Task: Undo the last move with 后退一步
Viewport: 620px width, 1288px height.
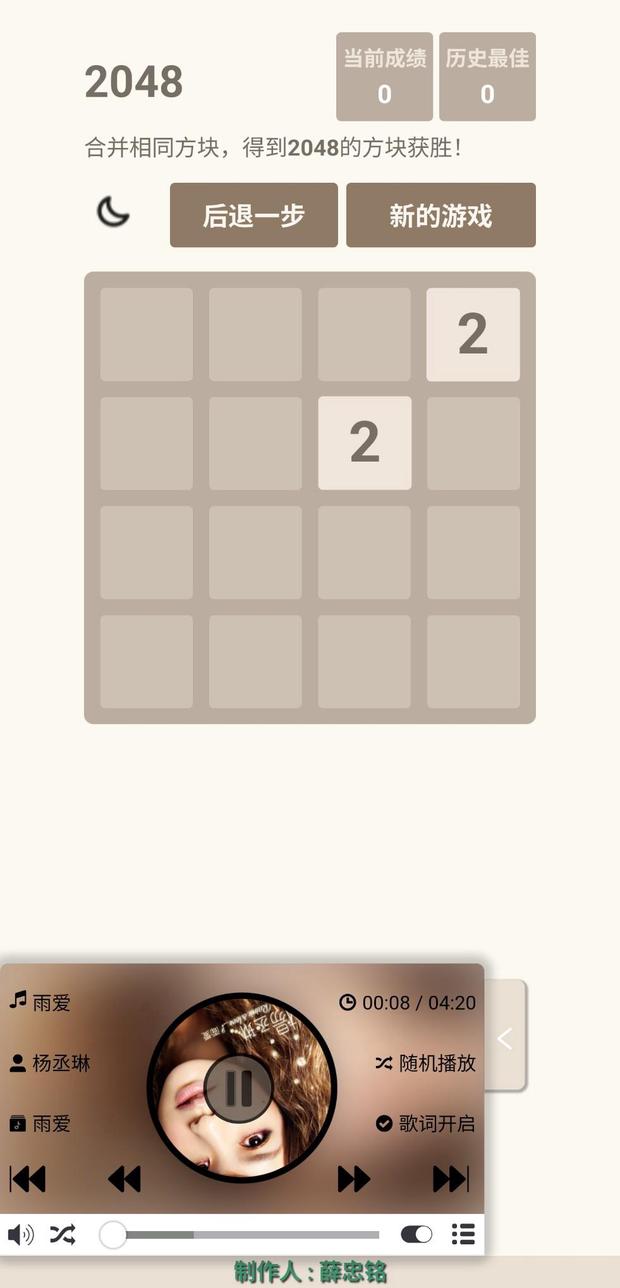Action: (254, 215)
